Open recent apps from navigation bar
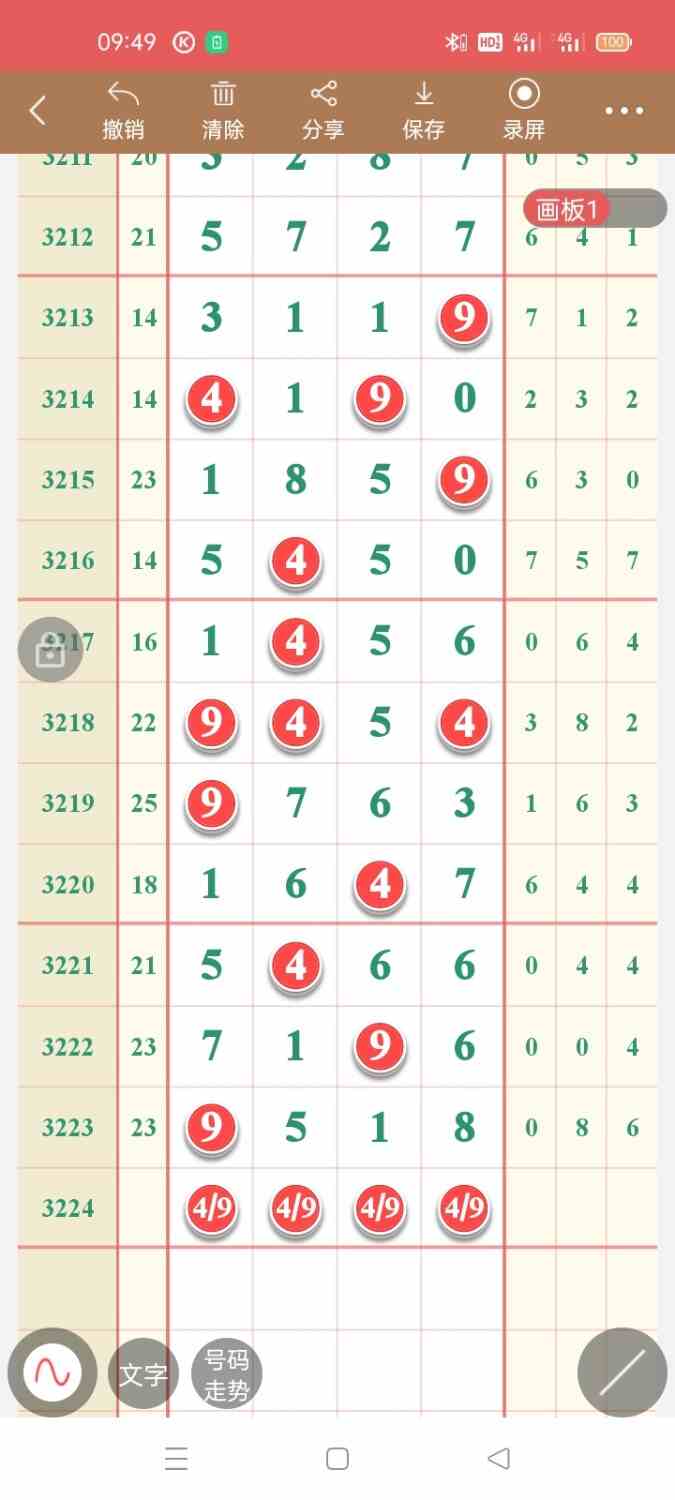Screen dimensions: 675x1500 176,1459
